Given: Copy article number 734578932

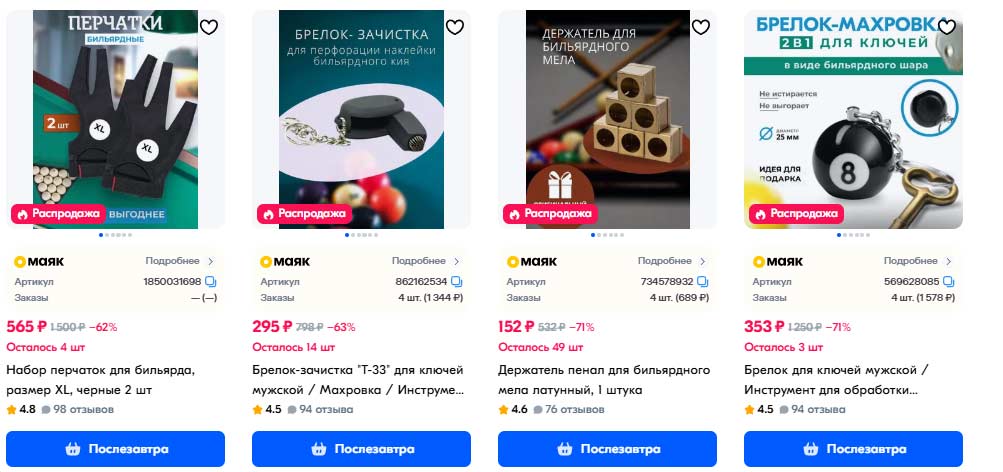Looking at the screenshot, I should tap(702, 282).
